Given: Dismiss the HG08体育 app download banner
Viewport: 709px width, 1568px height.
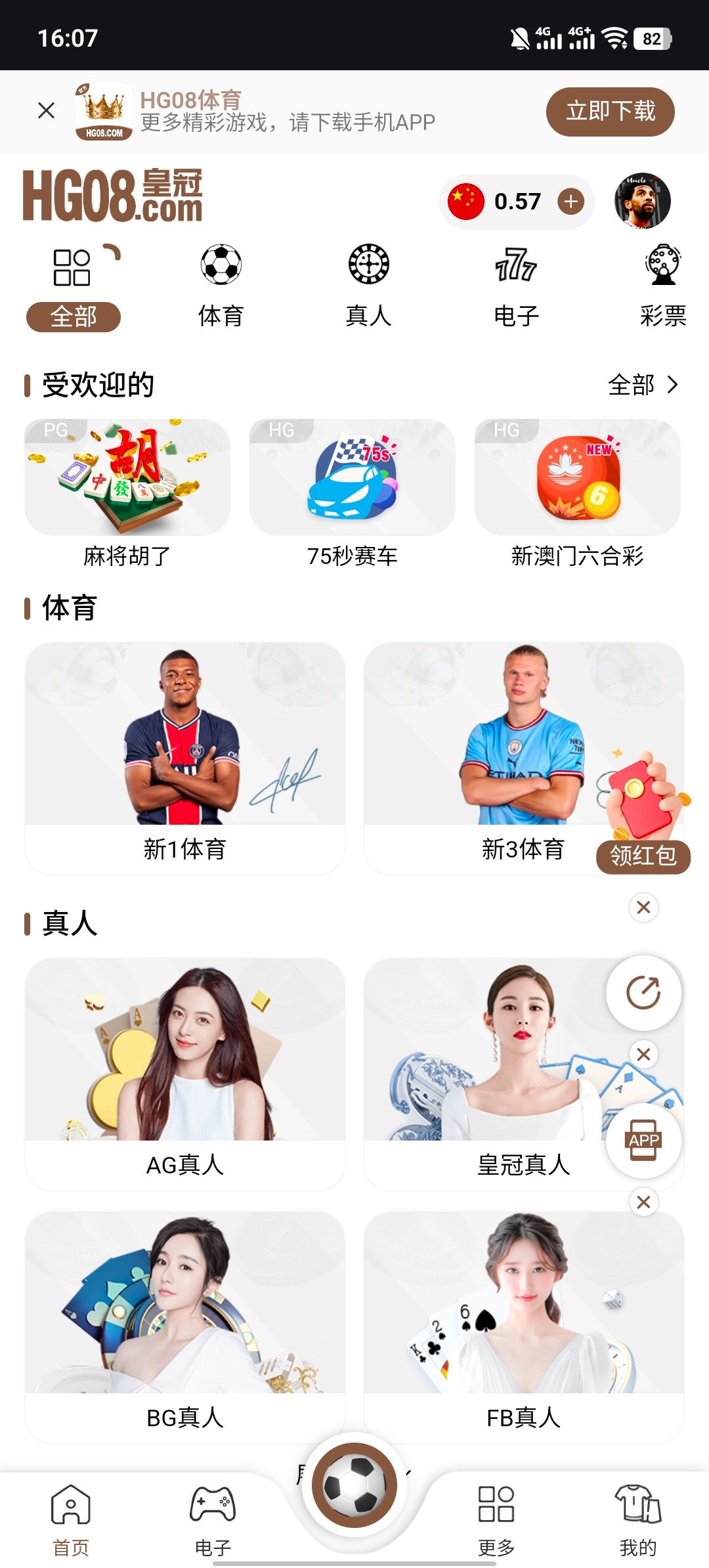Looking at the screenshot, I should pos(46,110).
